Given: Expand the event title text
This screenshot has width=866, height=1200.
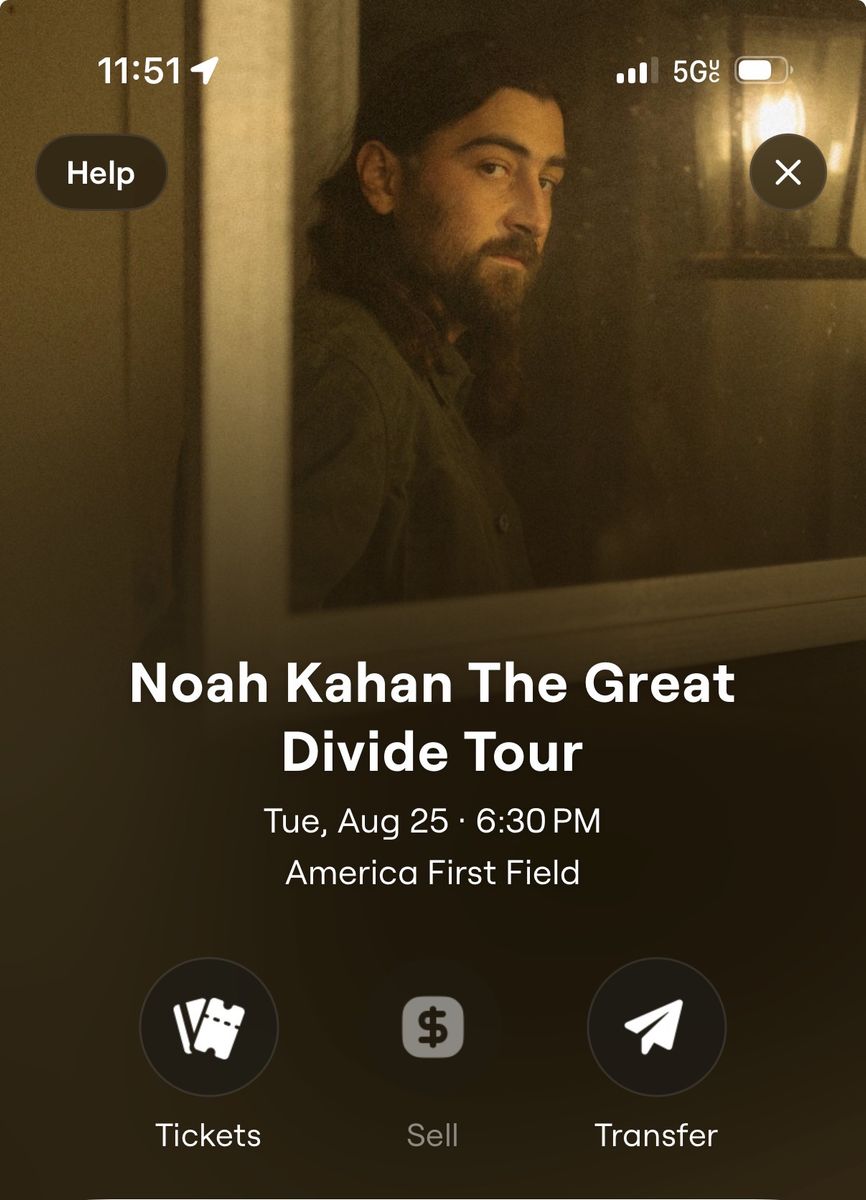Looking at the screenshot, I should 432,716.
